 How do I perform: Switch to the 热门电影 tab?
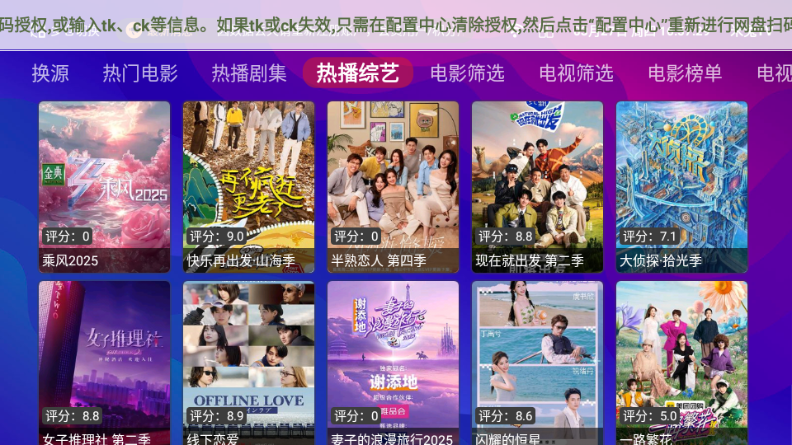(x=140, y=74)
